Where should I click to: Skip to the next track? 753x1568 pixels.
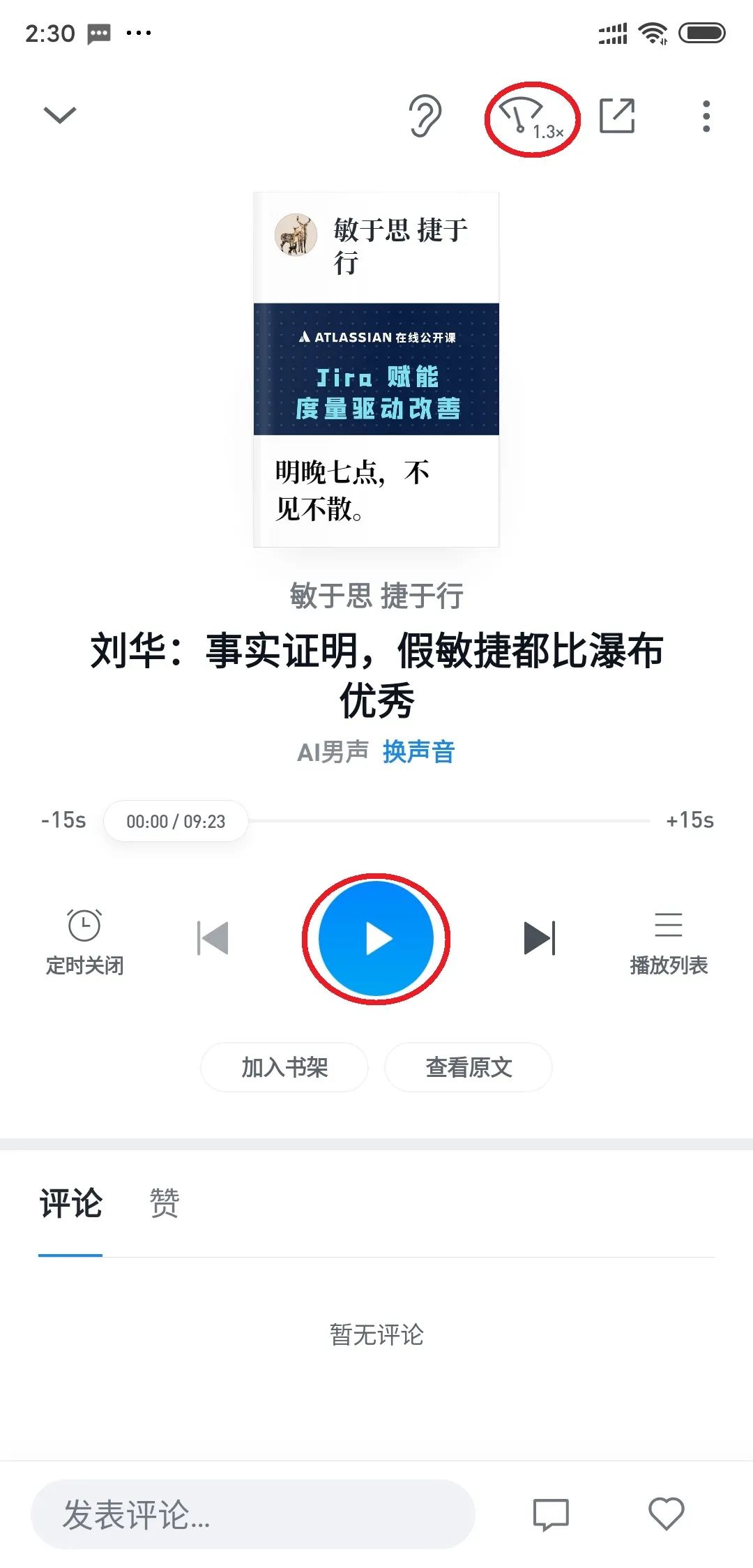pos(540,938)
